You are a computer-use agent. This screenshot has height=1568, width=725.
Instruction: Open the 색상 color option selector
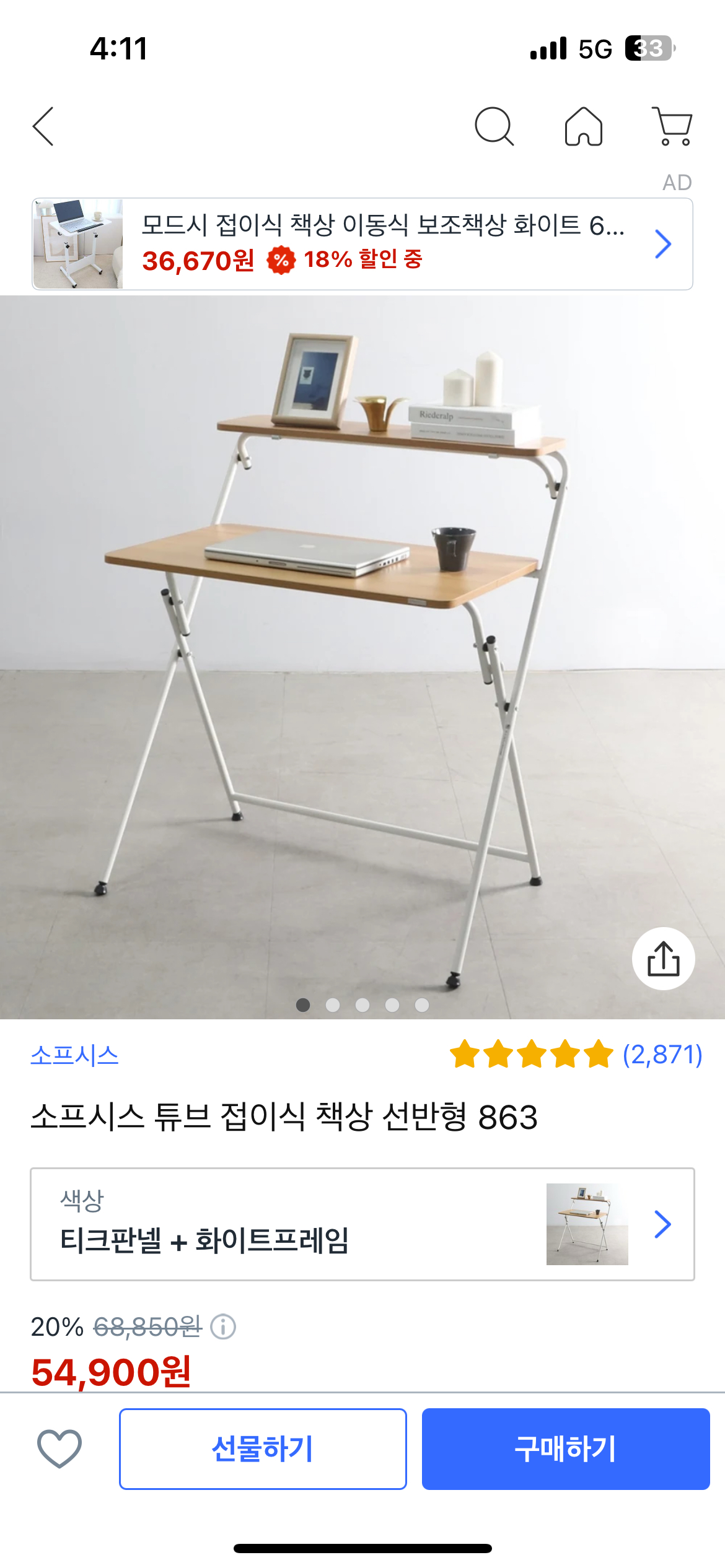pyautogui.click(x=362, y=1224)
